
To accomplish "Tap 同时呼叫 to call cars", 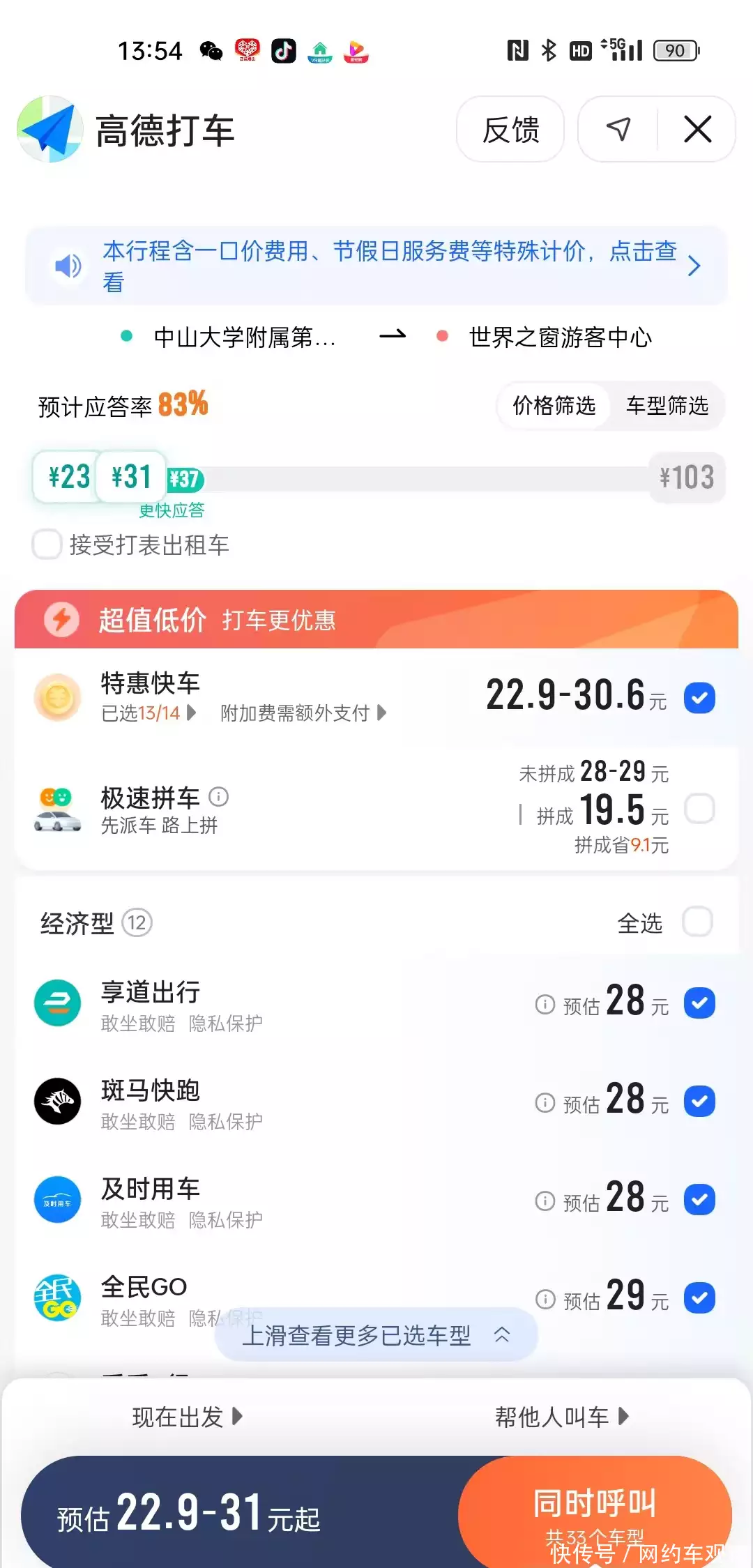I will point(595,1513).
